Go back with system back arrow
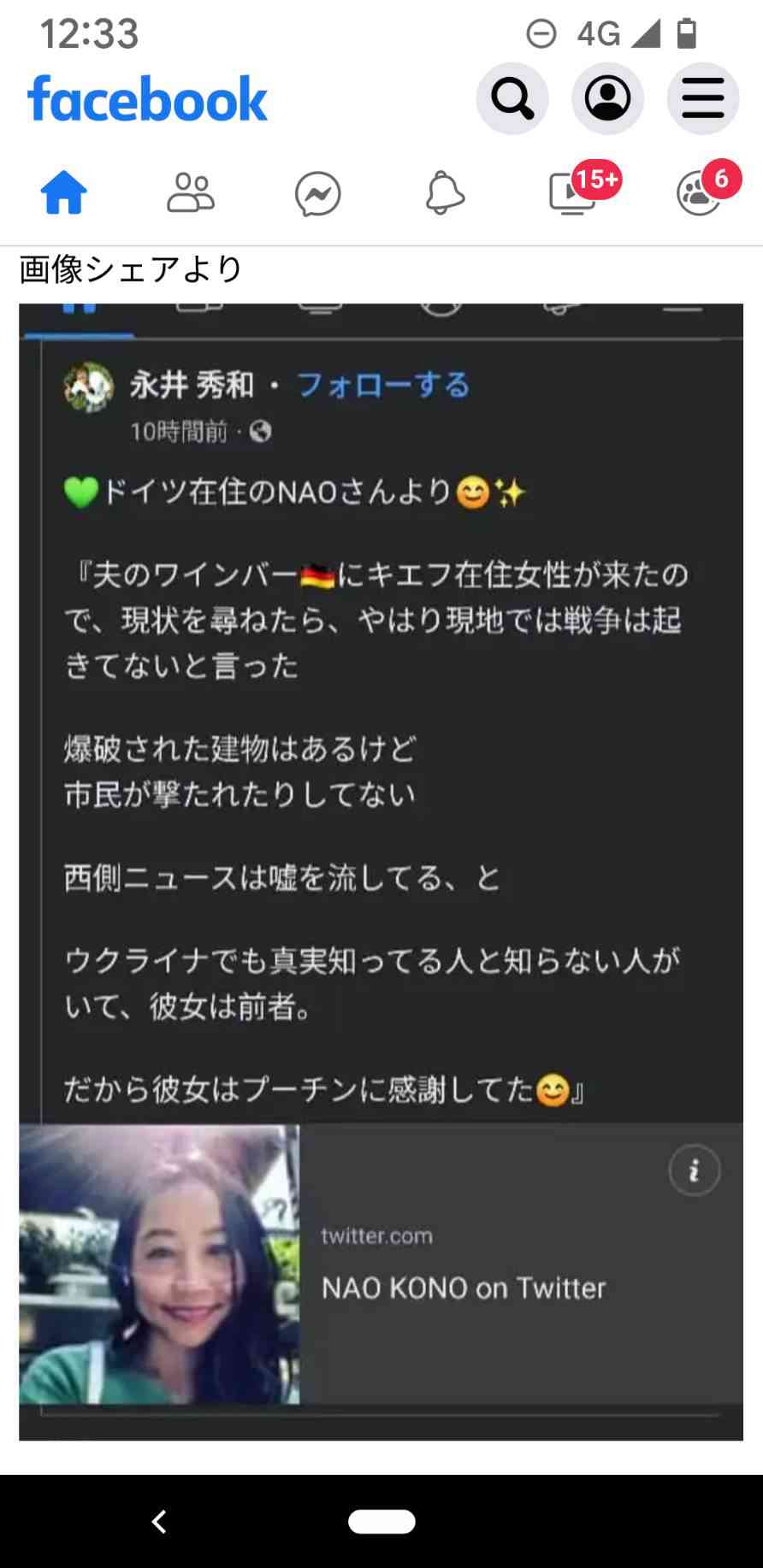Viewport: 763px width, 1568px height. tap(159, 1521)
